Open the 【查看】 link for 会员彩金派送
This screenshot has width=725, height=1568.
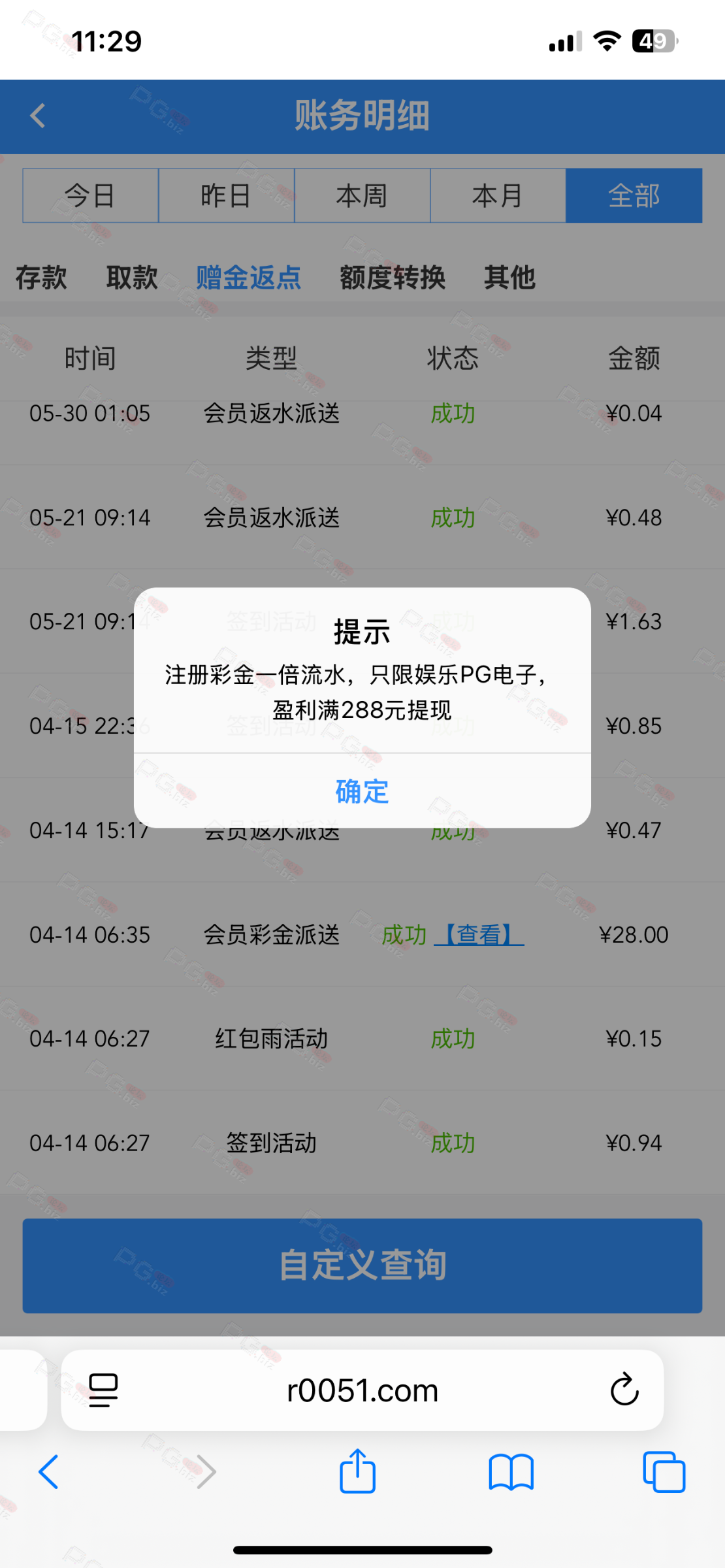click(x=479, y=935)
